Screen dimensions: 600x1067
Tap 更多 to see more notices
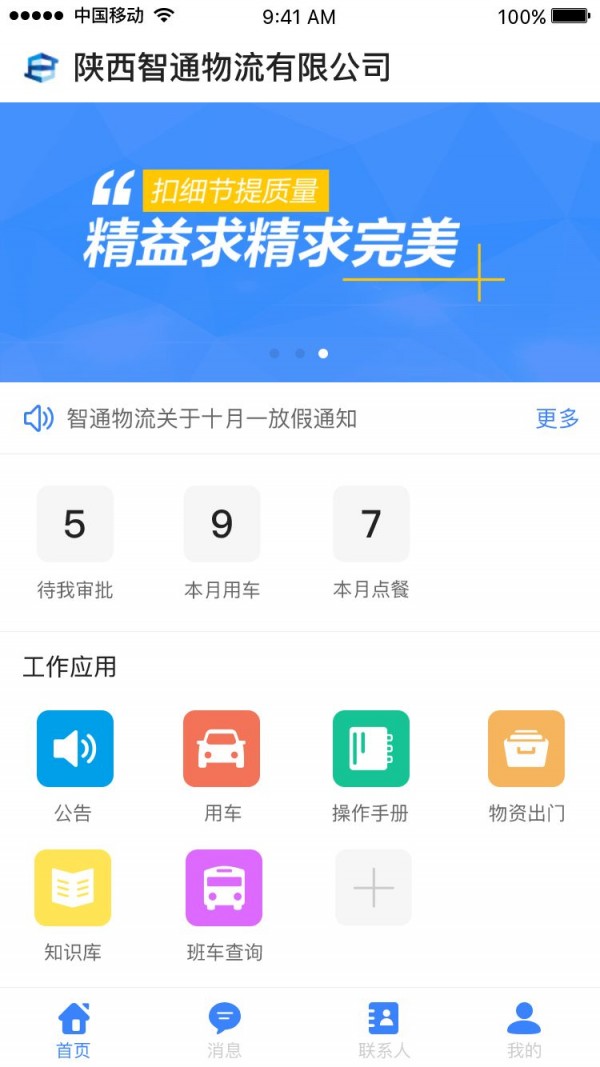coord(557,419)
